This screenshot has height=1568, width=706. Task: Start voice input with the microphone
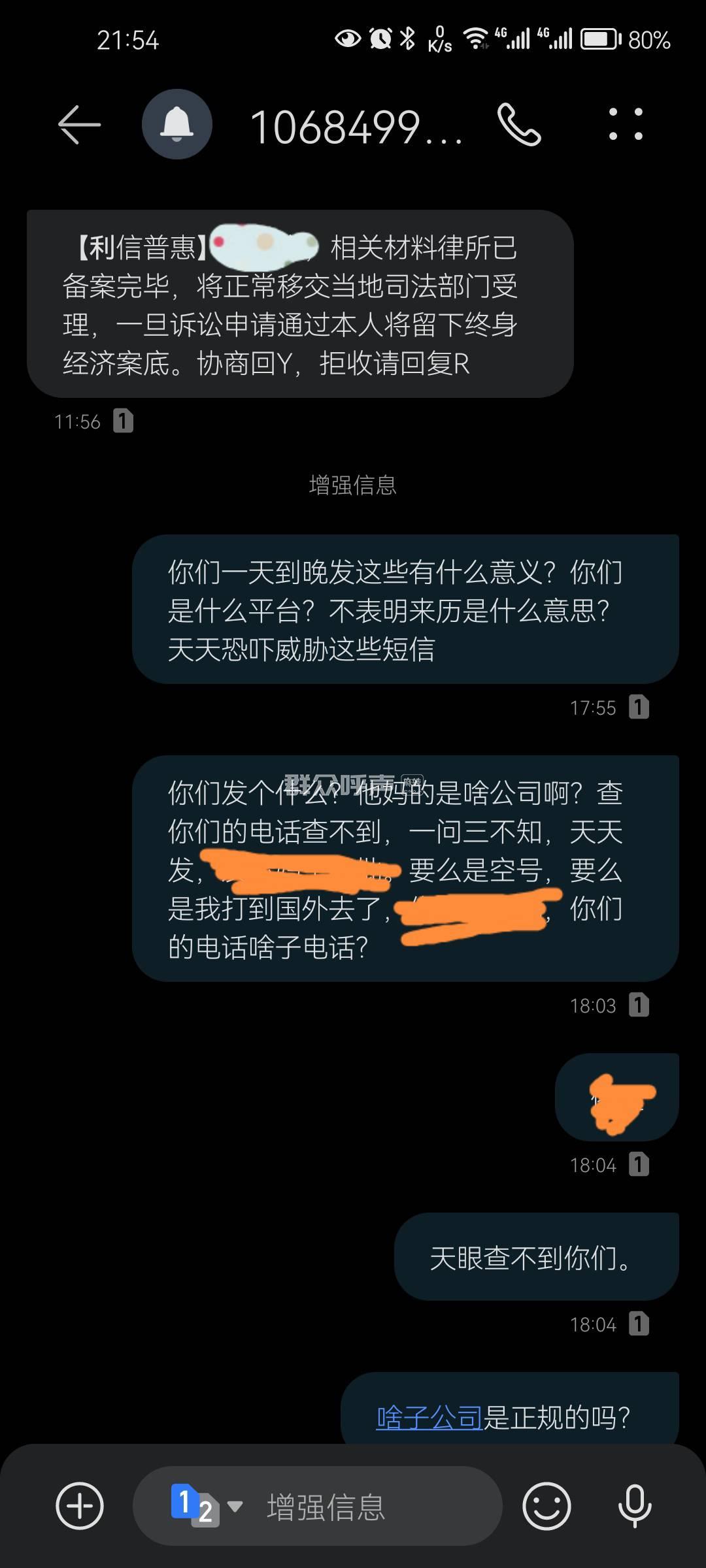click(x=635, y=1506)
